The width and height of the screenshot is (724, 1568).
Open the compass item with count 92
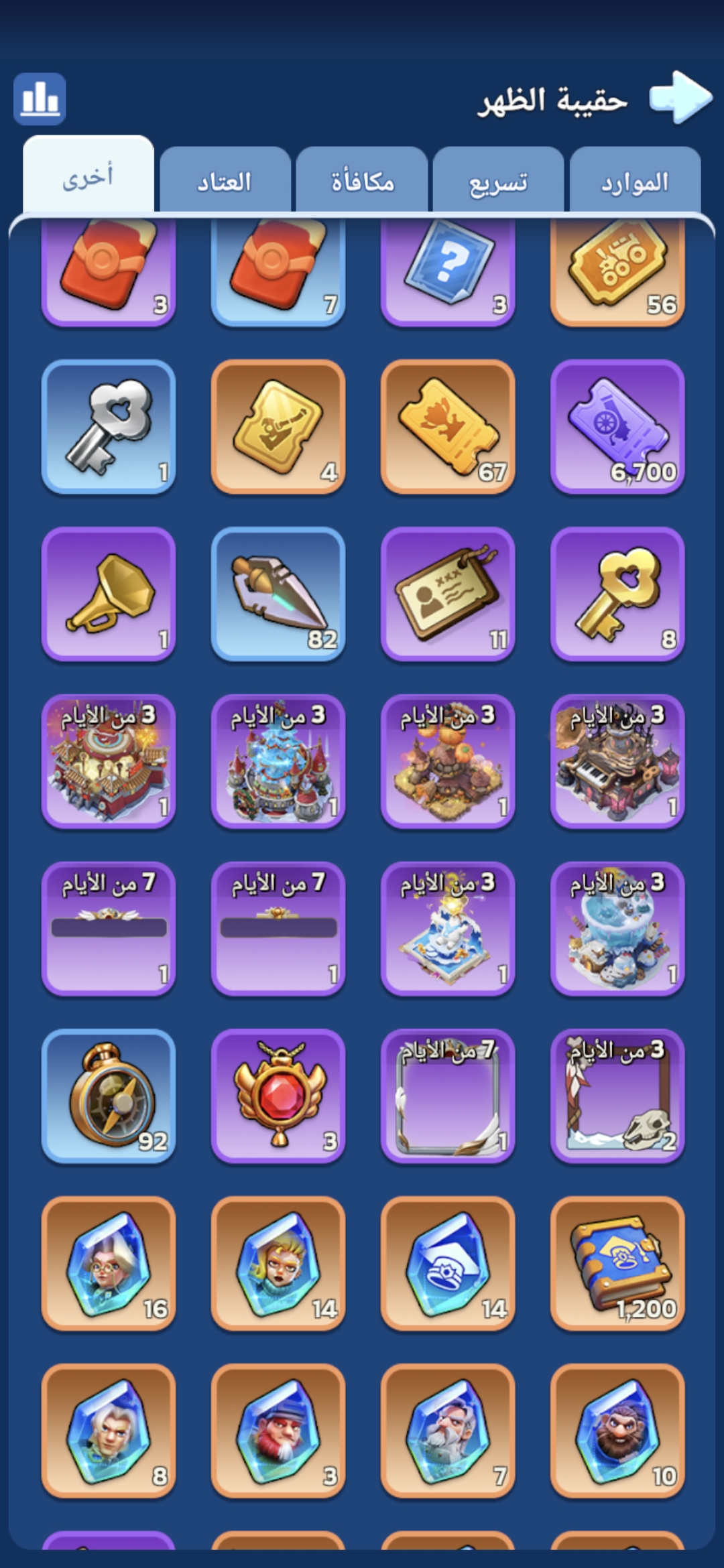pos(109,1096)
